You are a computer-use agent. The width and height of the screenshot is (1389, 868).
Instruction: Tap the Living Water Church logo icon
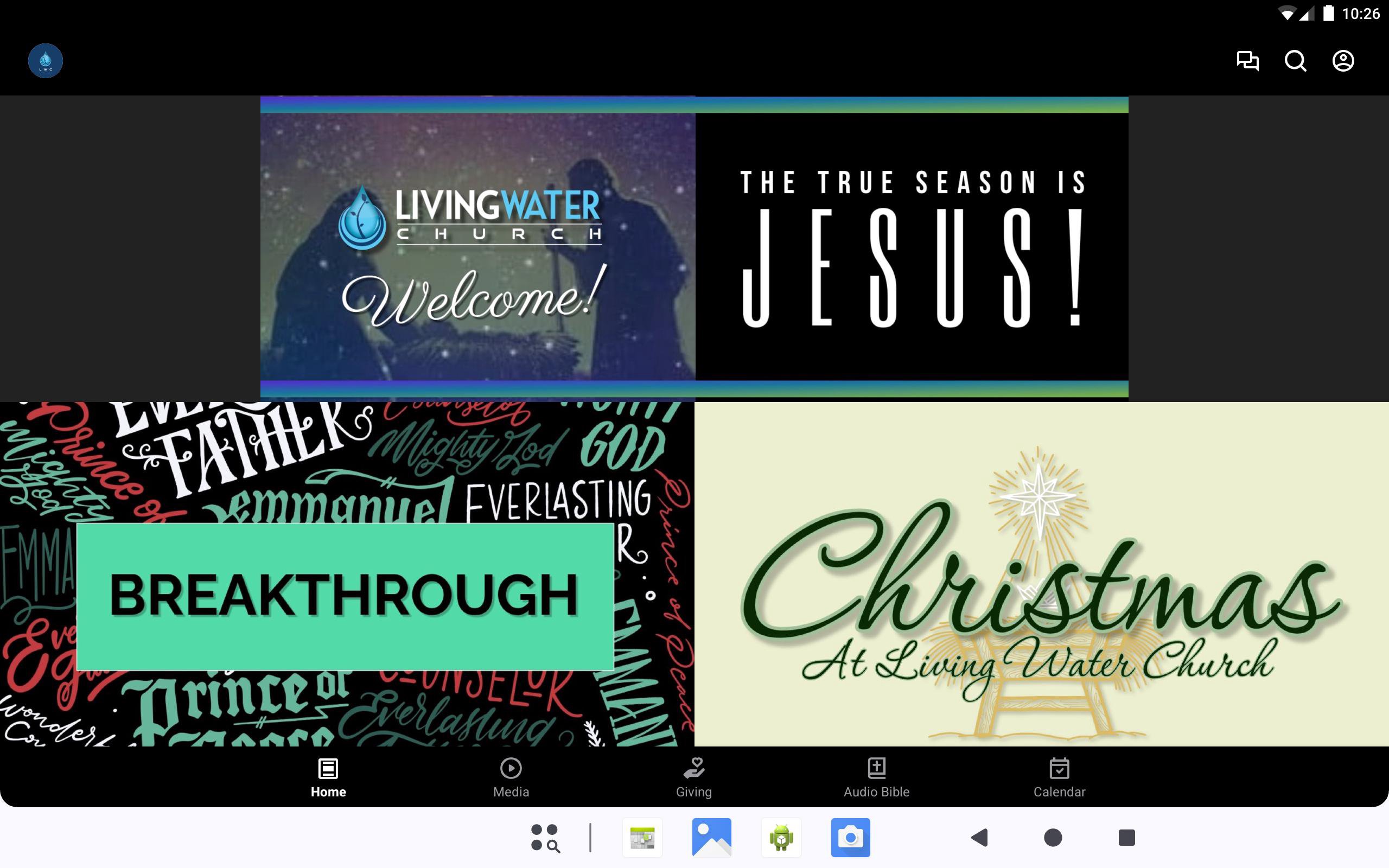click(x=46, y=61)
